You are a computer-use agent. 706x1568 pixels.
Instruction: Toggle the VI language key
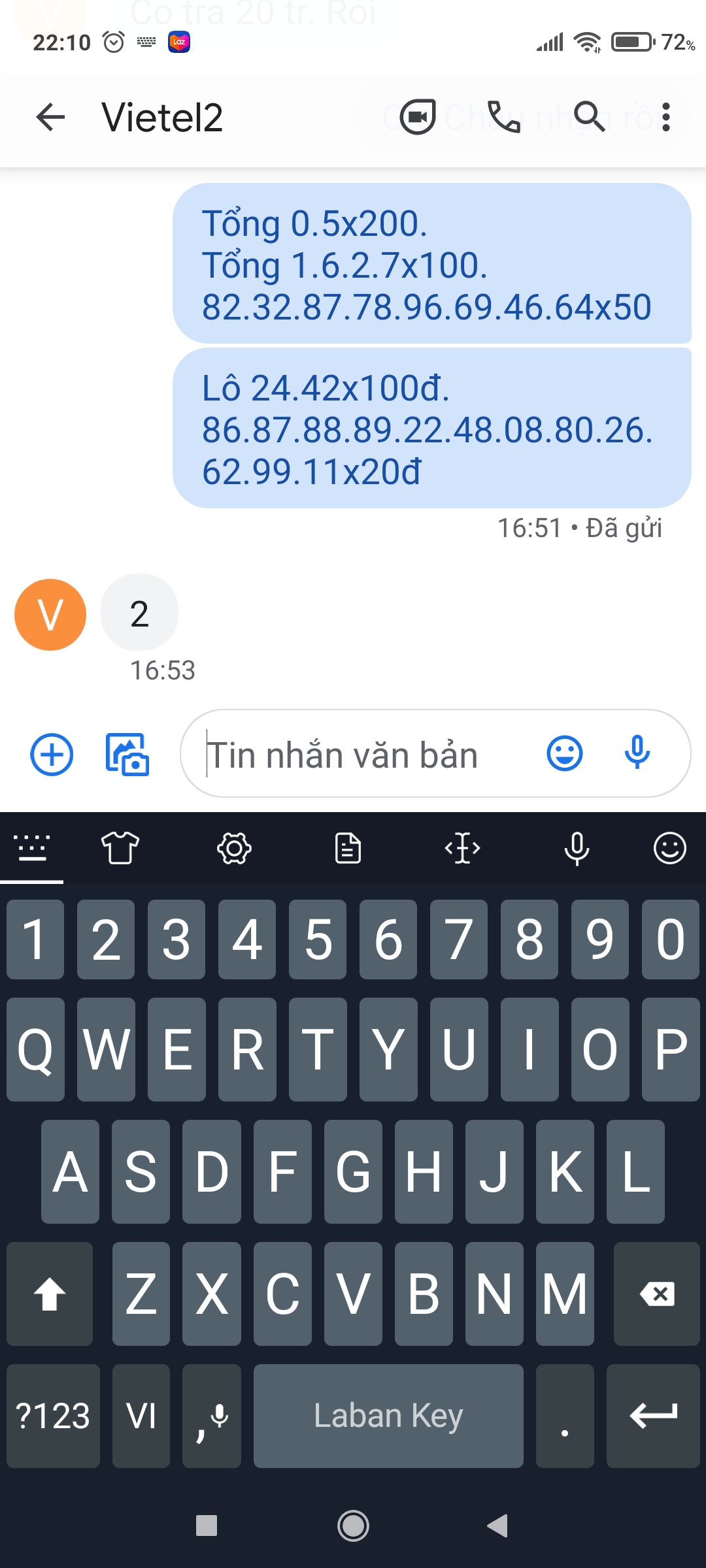click(141, 1416)
